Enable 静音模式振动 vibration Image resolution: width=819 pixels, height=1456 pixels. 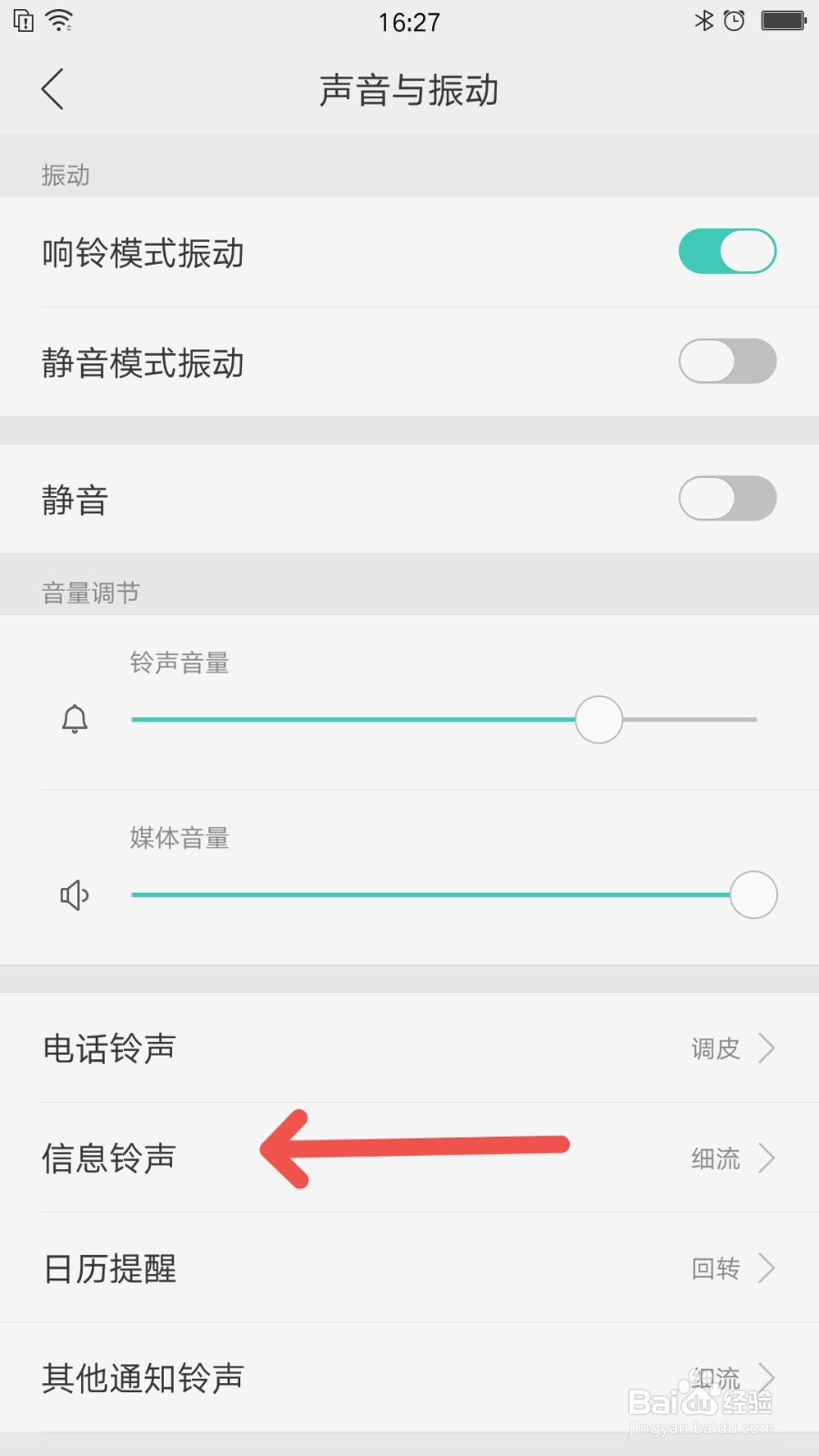pos(726,361)
